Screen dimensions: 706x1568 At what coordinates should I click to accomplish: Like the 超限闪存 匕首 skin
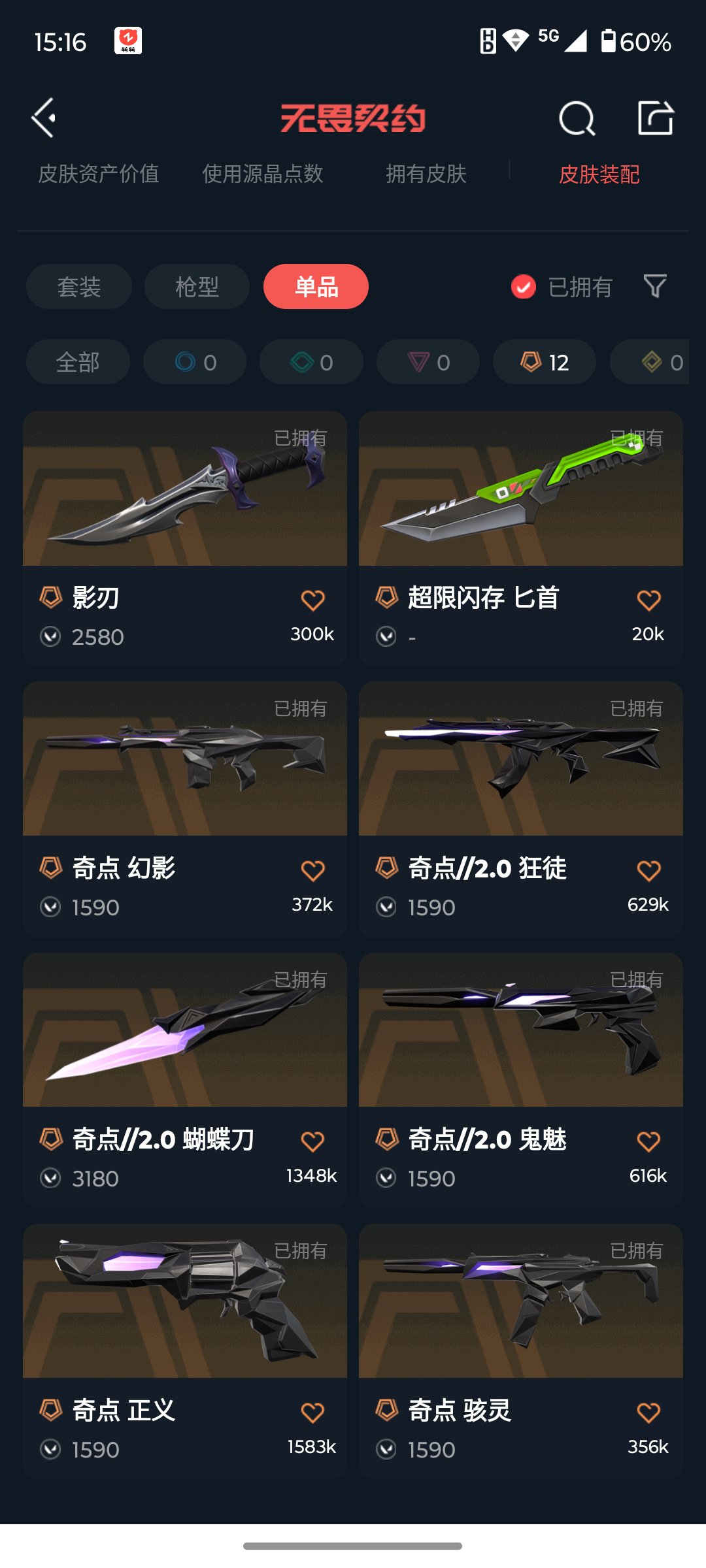tap(648, 600)
